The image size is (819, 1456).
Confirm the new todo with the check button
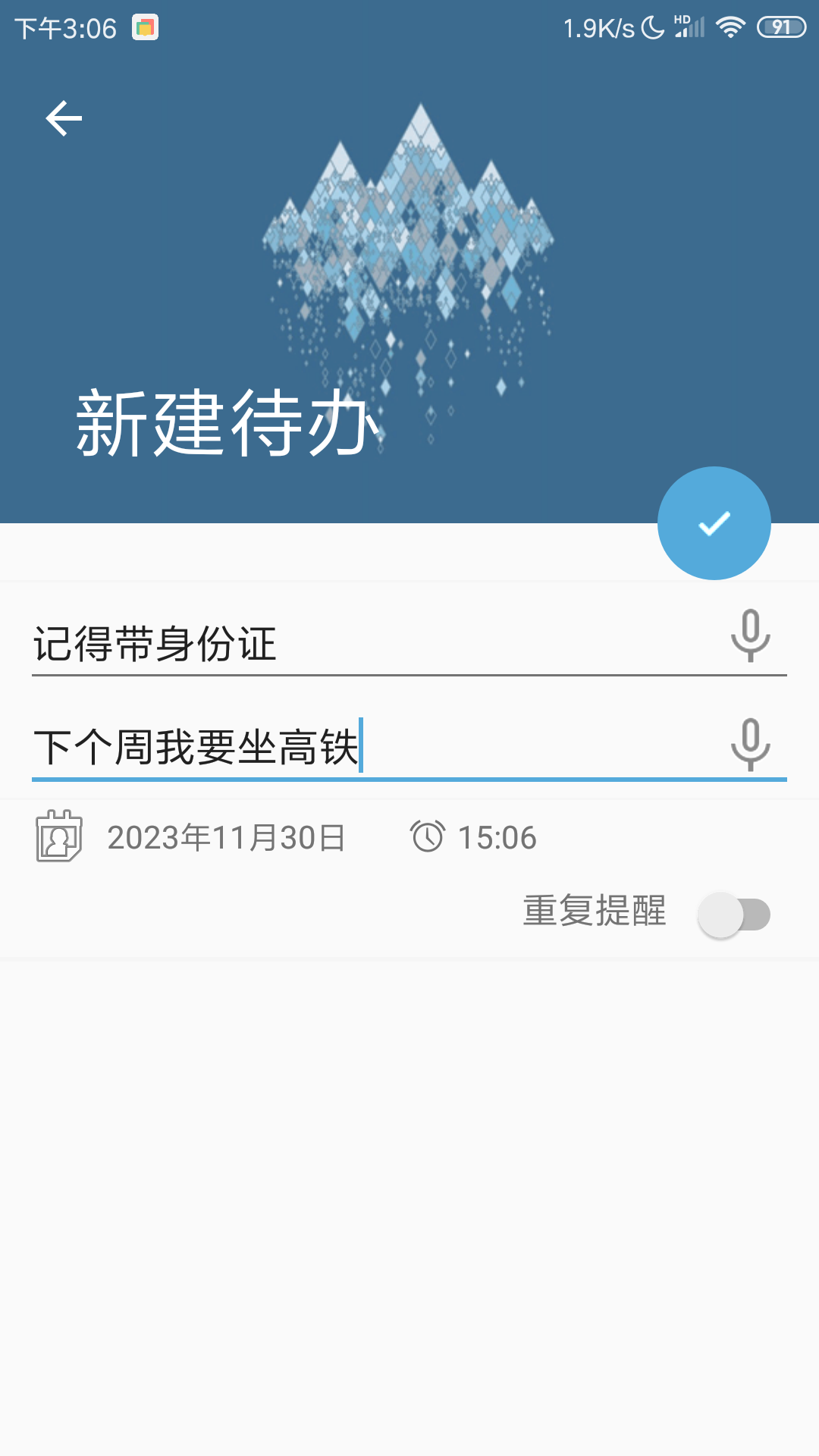coord(714,523)
